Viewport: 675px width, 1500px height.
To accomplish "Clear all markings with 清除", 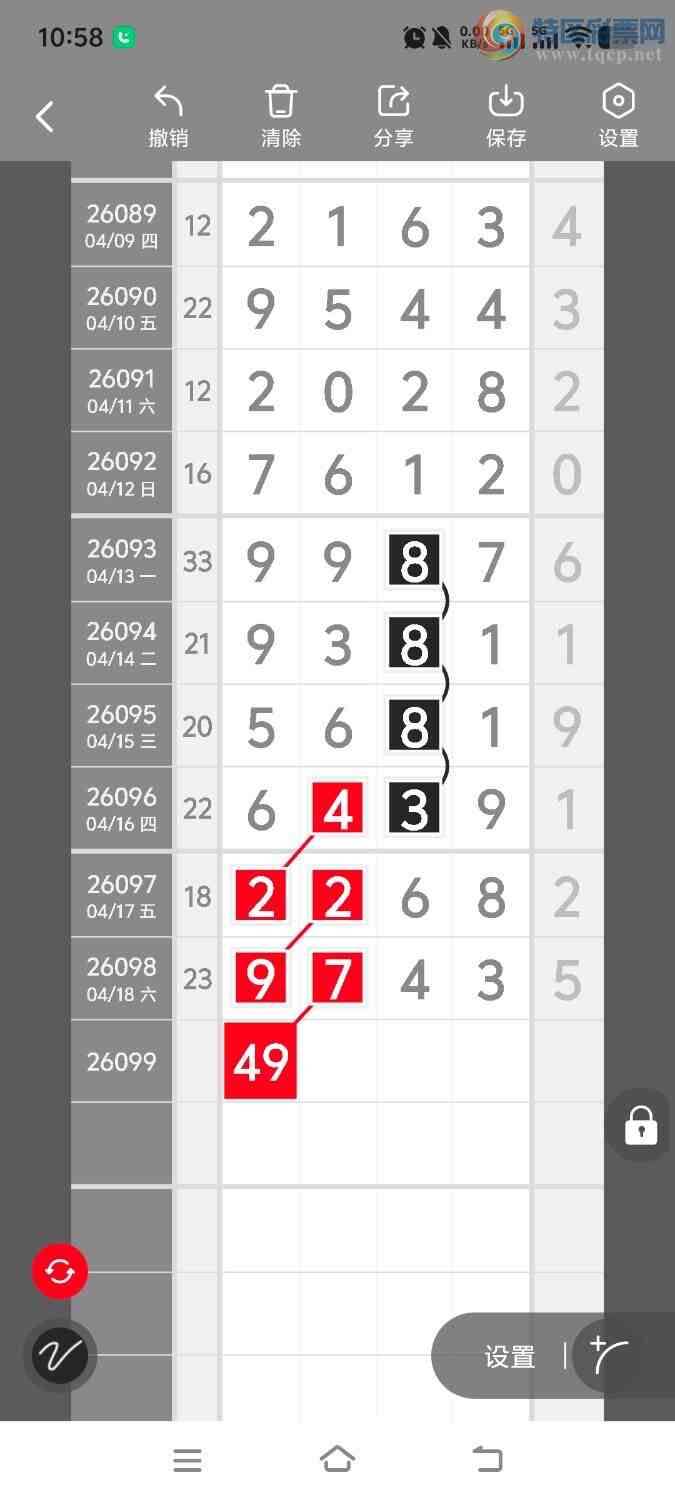I will (281, 117).
